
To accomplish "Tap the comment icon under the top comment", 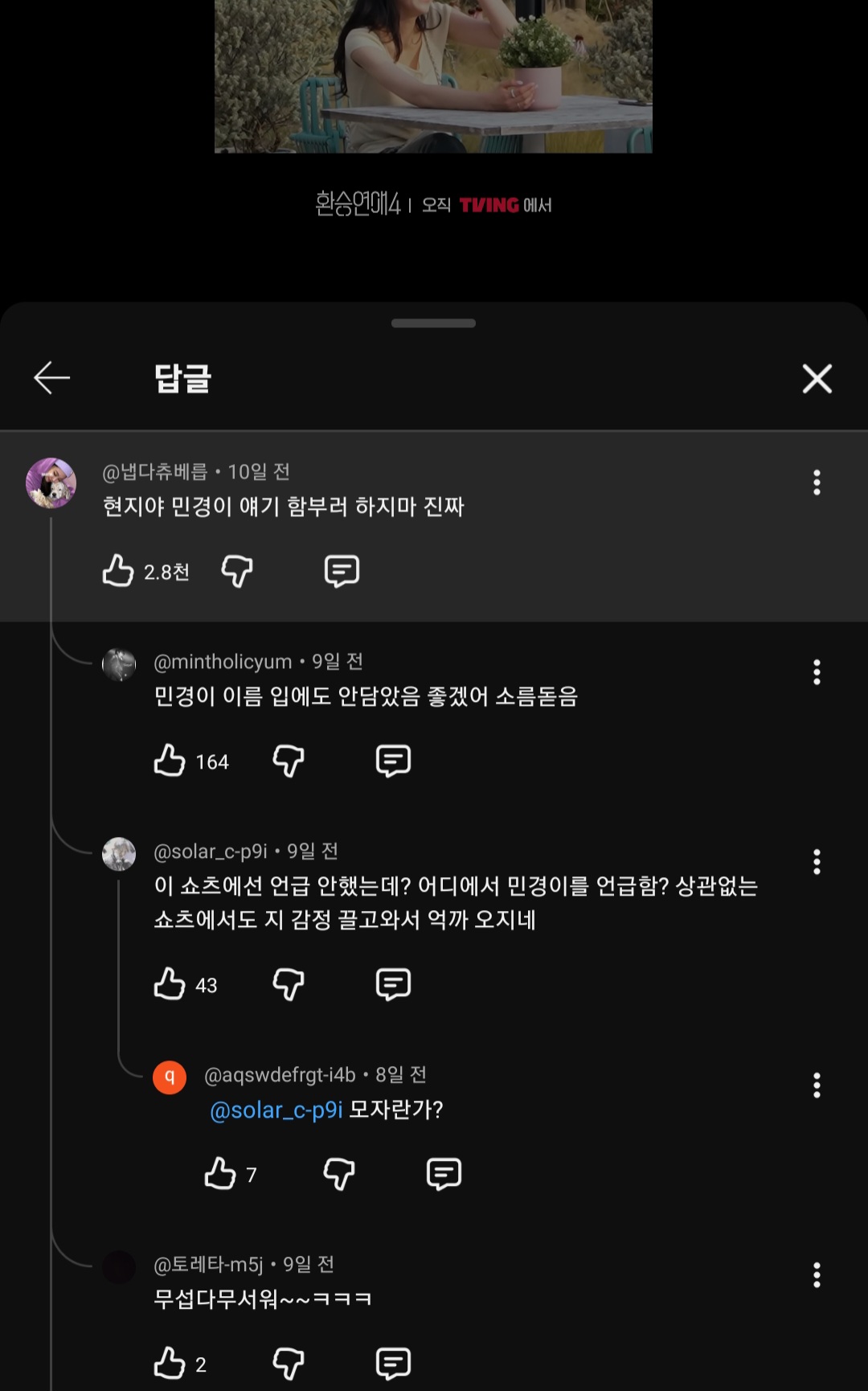I will point(342,572).
